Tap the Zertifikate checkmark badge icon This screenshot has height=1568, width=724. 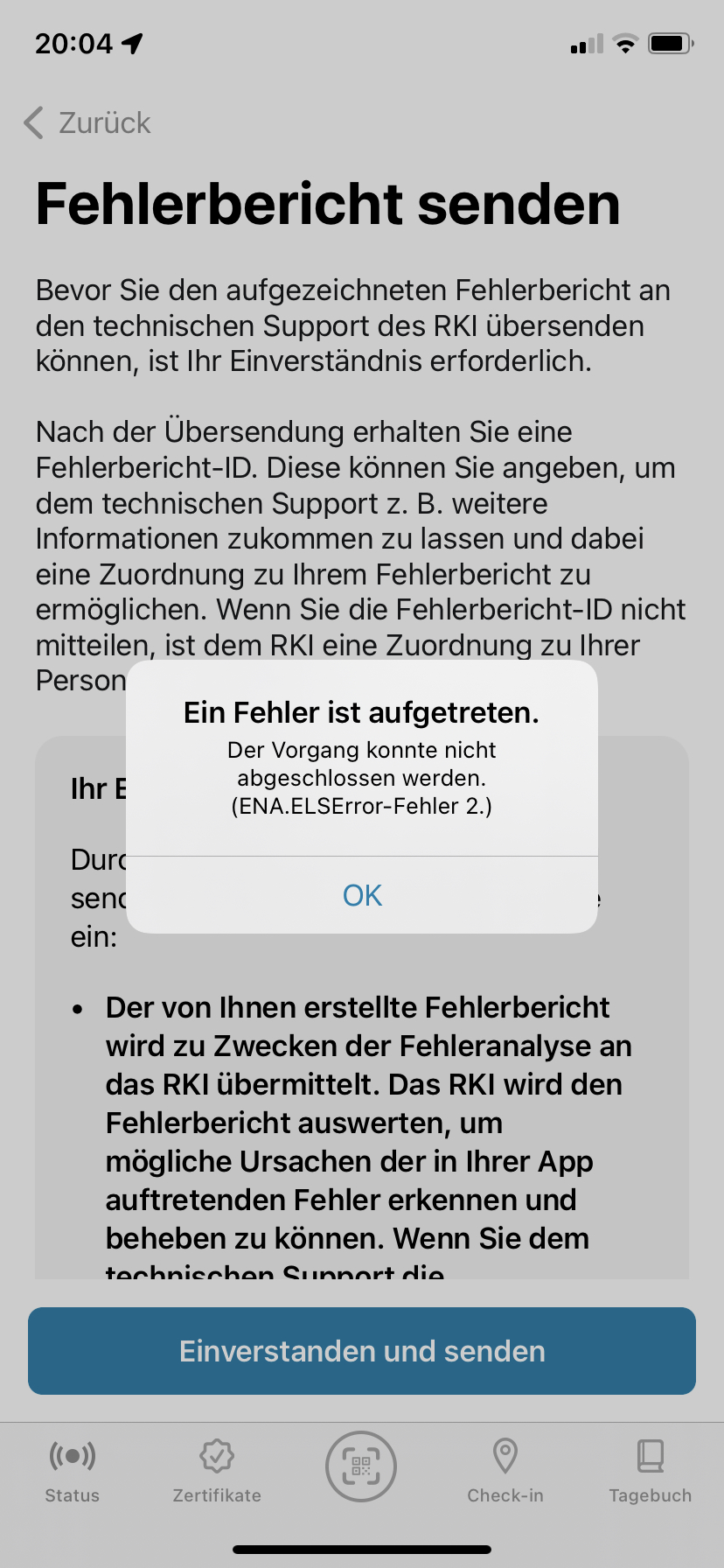[217, 1455]
